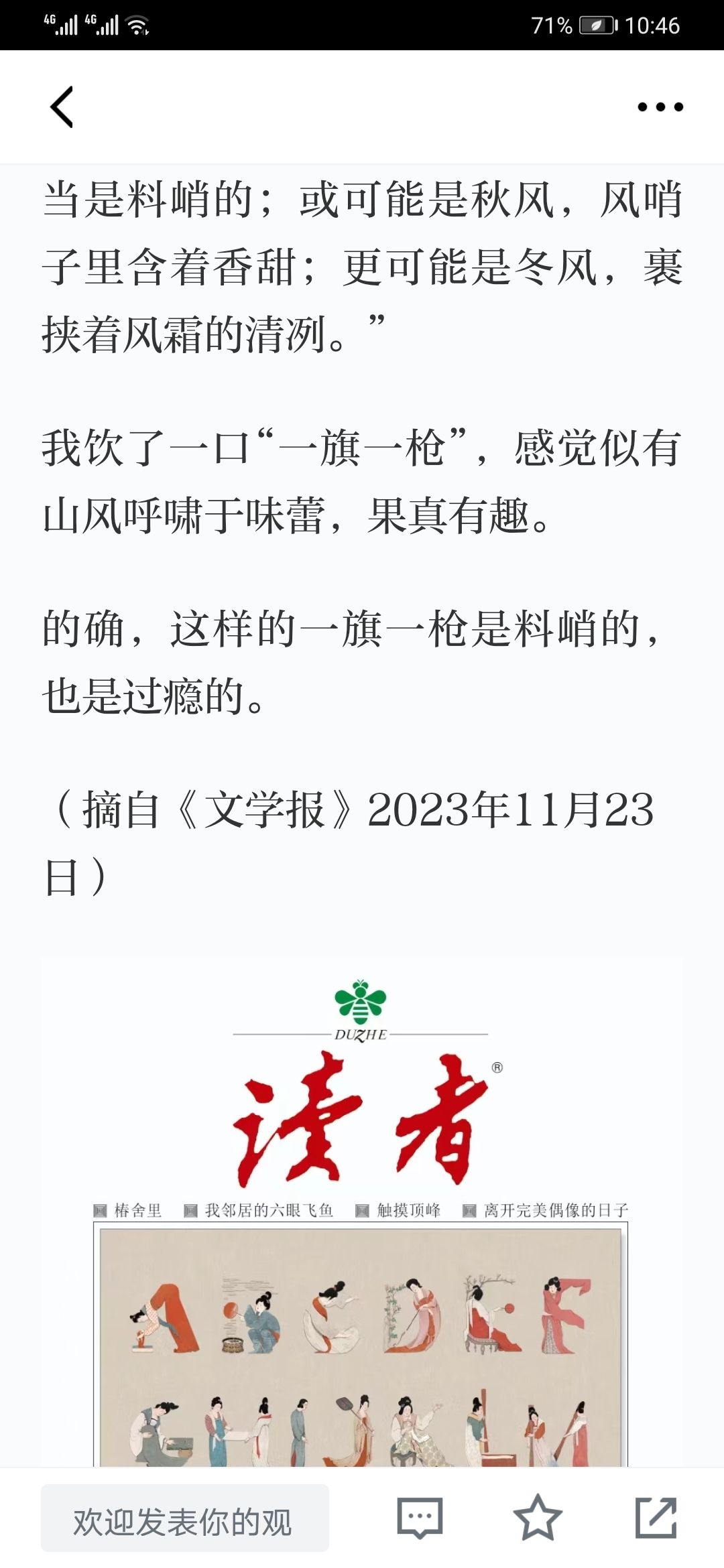Tap the comment input field to write a comment
The height and width of the screenshot is (1568, 724).
185,1518
